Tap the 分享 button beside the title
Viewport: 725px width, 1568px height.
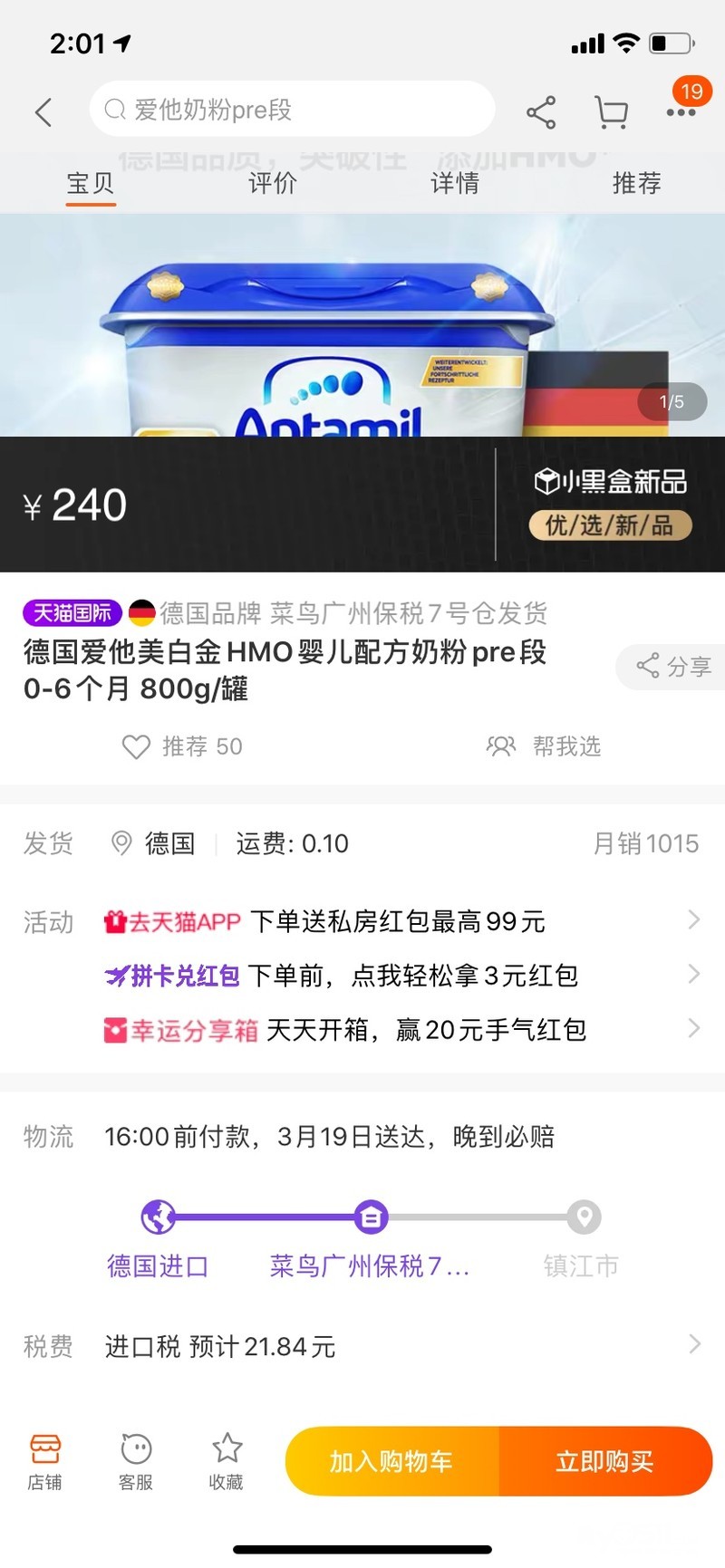tap(672, 667)
